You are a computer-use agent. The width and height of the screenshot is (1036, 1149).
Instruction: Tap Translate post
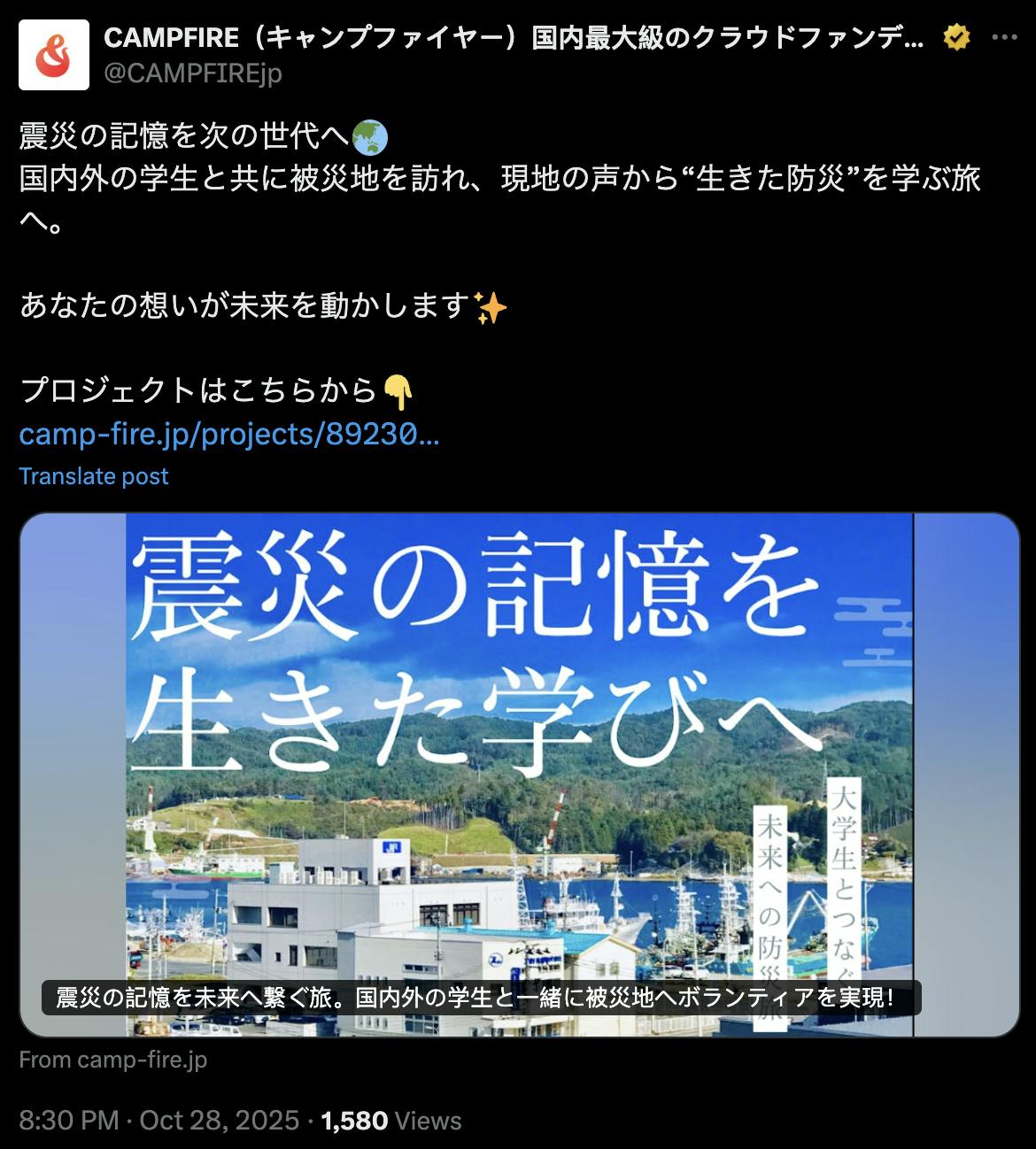coord(93,476)
